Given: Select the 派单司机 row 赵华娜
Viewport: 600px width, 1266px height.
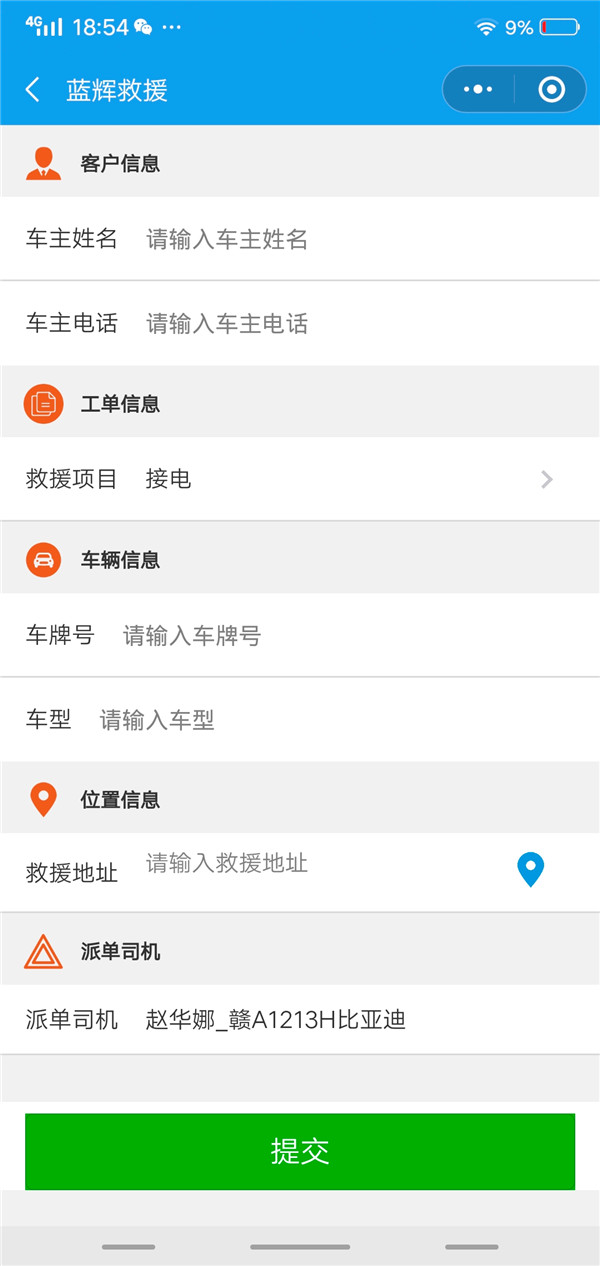Looking at the screenshot, I should point(300,1019).
